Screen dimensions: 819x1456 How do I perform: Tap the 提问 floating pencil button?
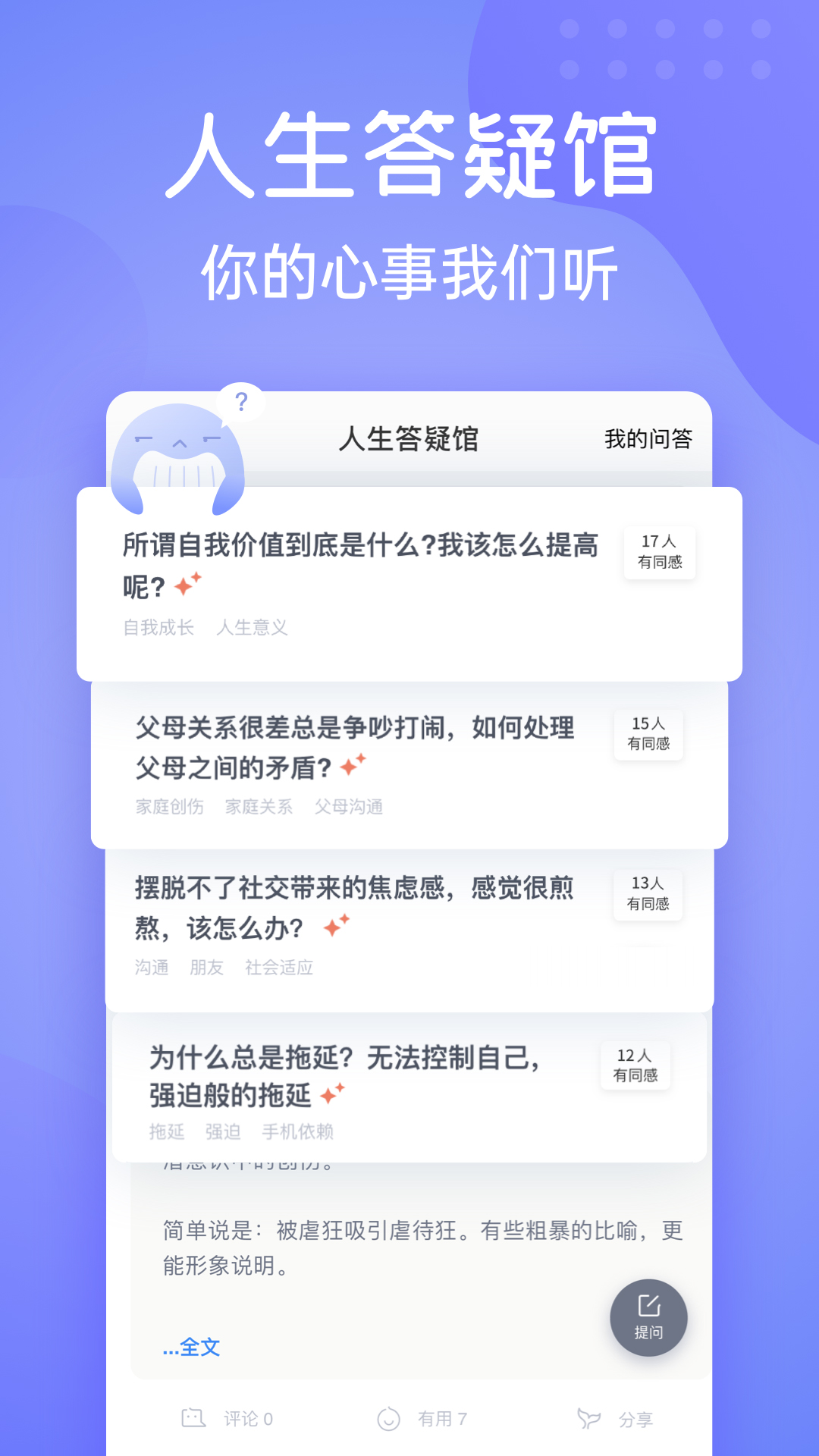pyautogui.click(x=648, y=1317)
